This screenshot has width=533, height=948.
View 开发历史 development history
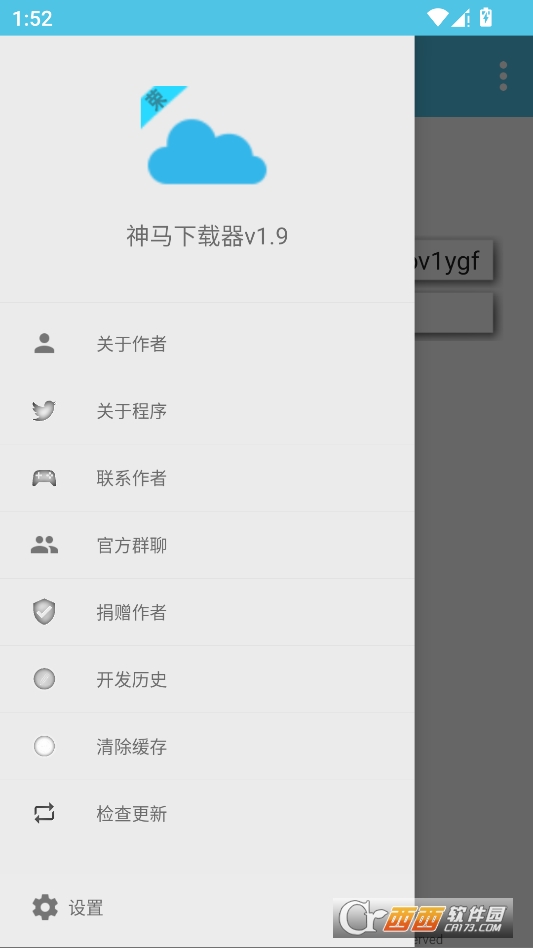click(207, 680)
